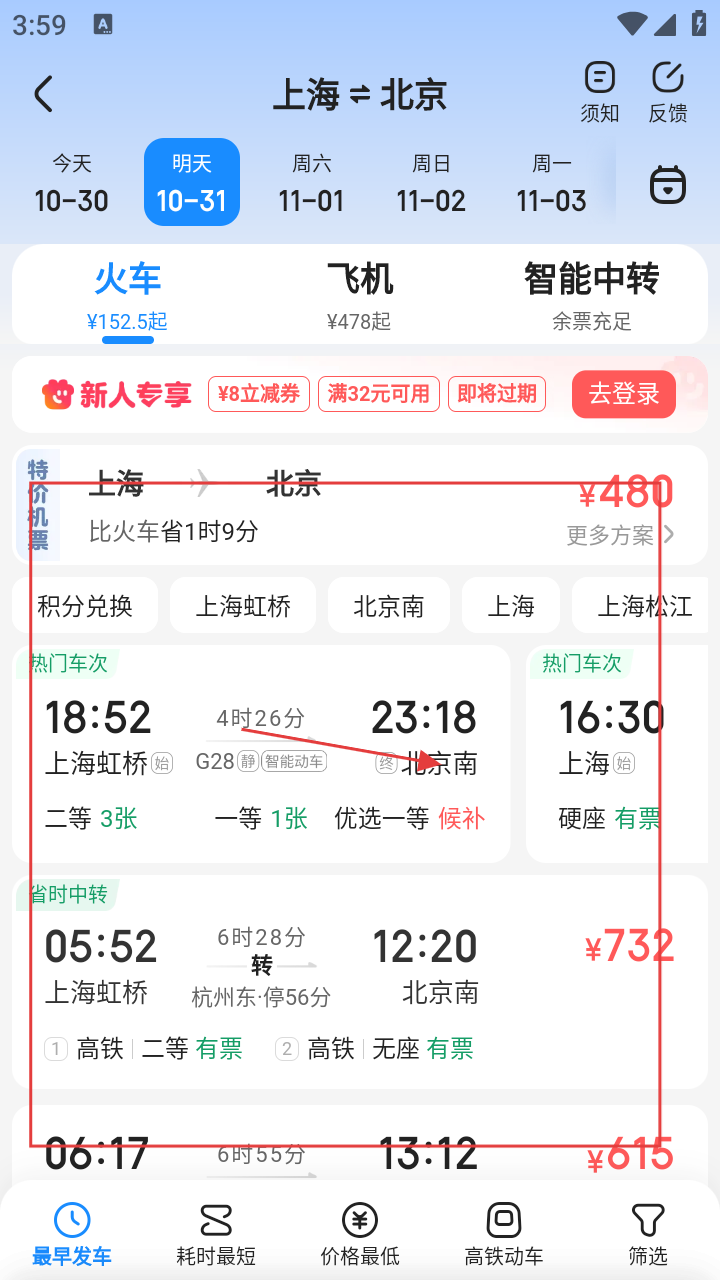Go back from Shanghai-Beijing results
This screenshot has width=720, height=1280.
click(x=43, y=94)
